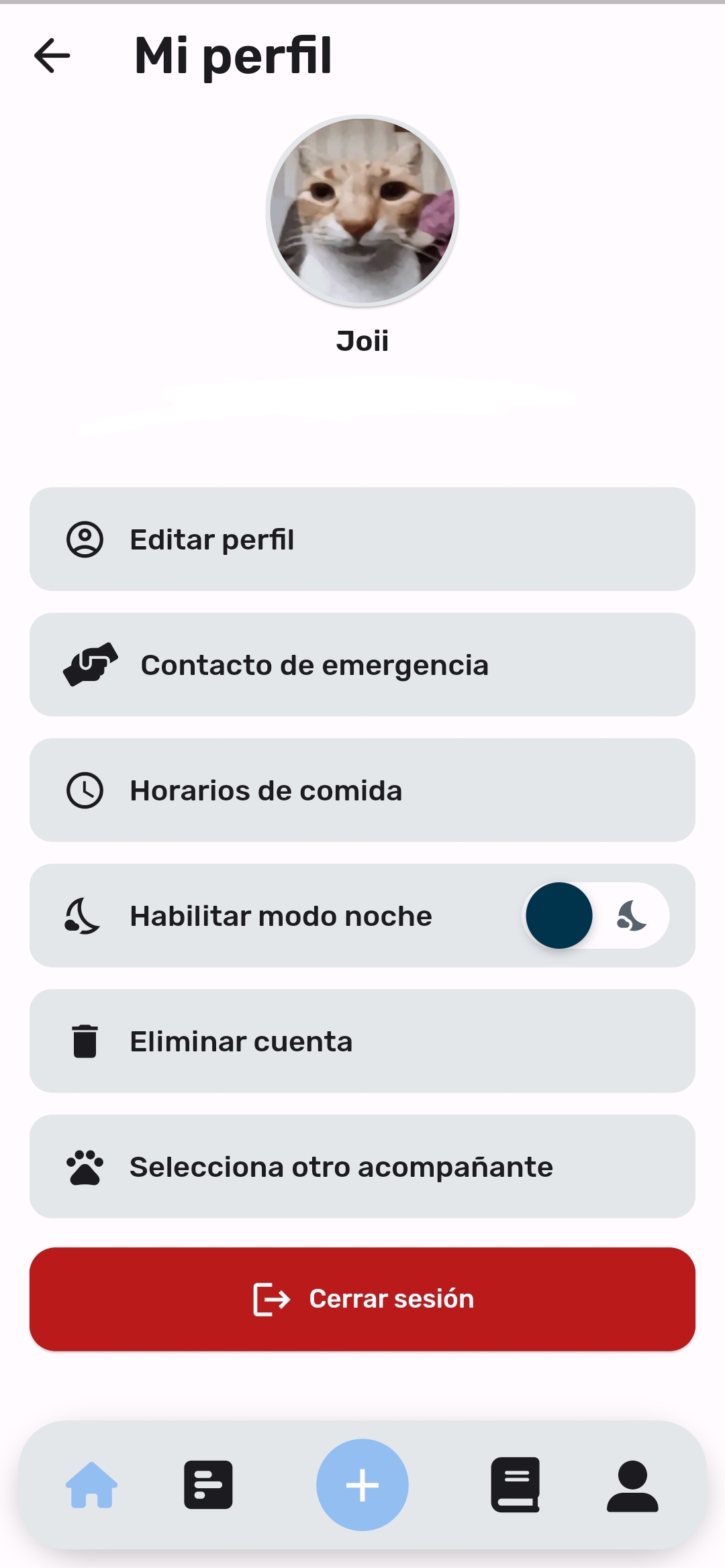Open Horarios de comida
The width and height of the screenshot is (725, 1568).
point(362,790)
